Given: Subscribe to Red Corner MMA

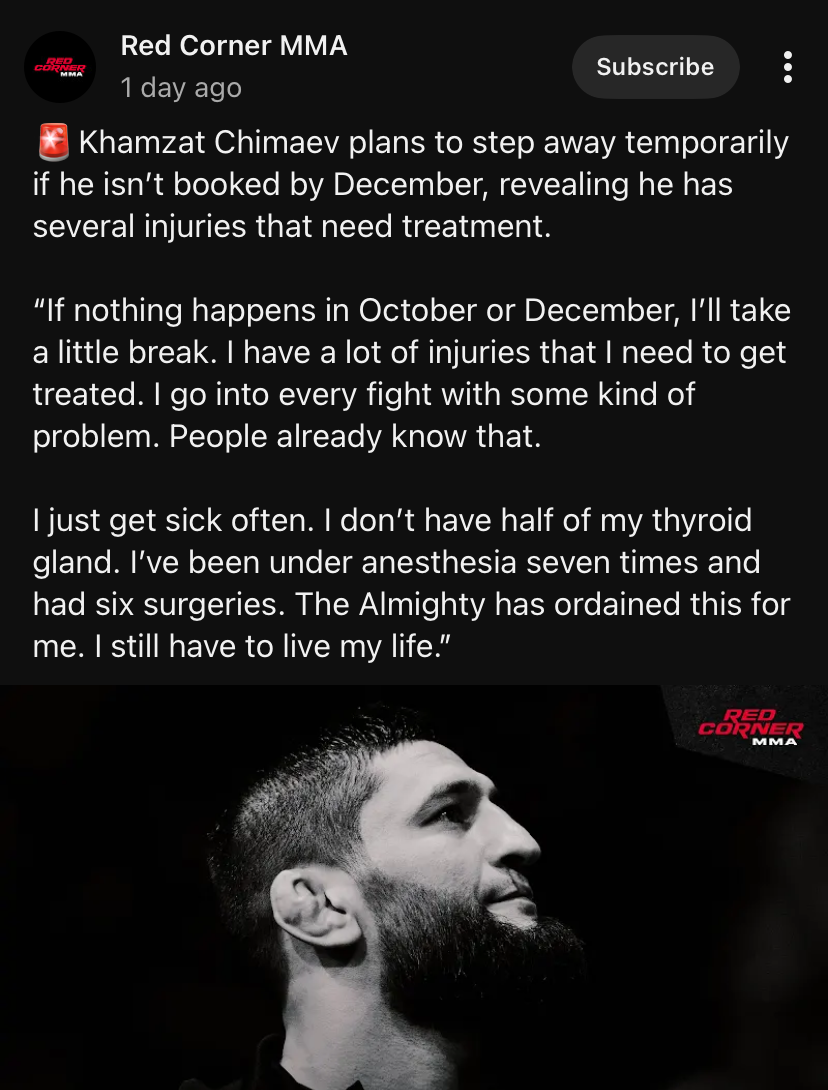Looking at the screenshot, I should pyautogui.click(x=655, y=67).
